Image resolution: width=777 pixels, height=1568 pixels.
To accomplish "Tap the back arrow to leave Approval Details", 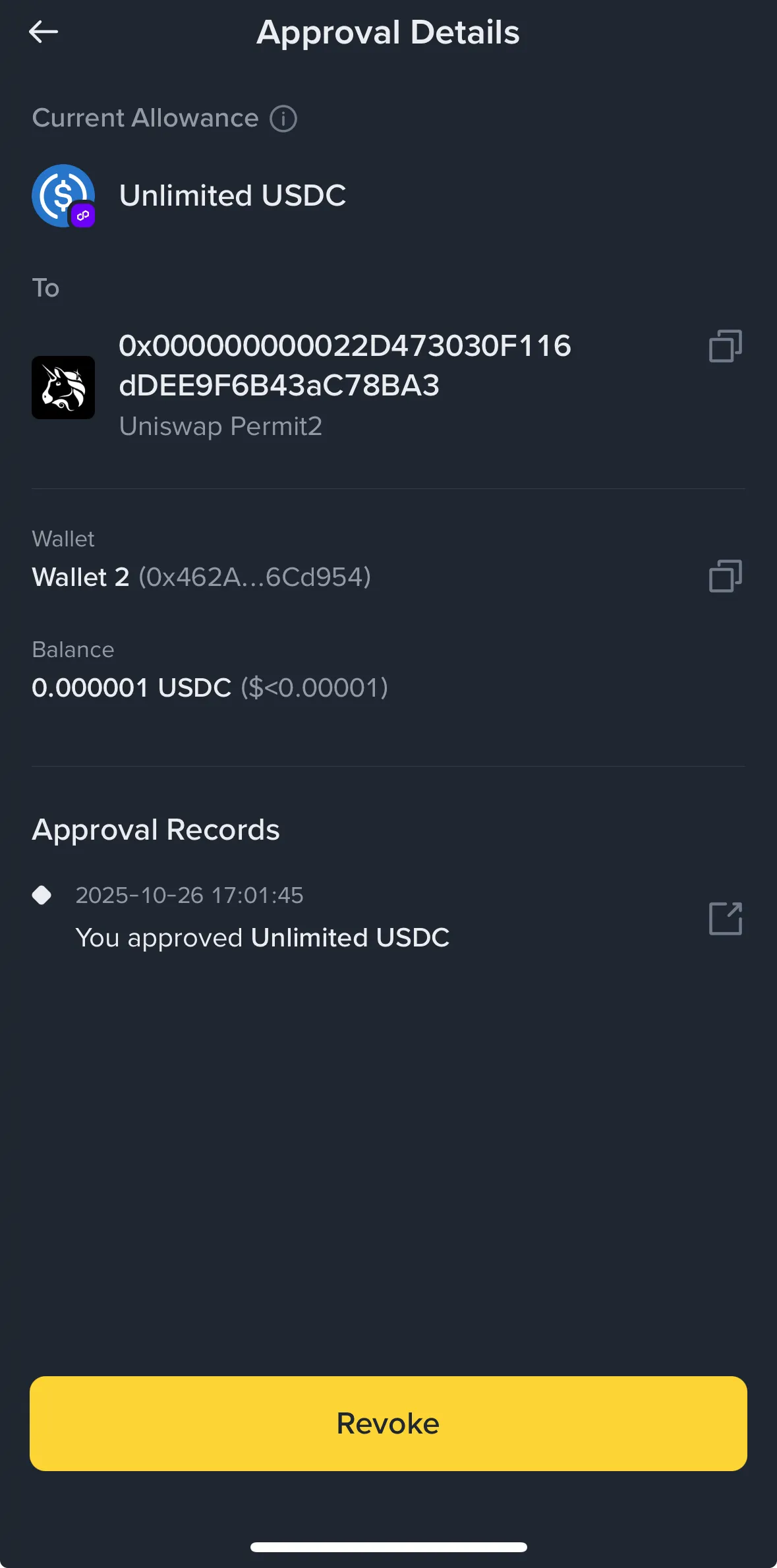I will [43, 32].
